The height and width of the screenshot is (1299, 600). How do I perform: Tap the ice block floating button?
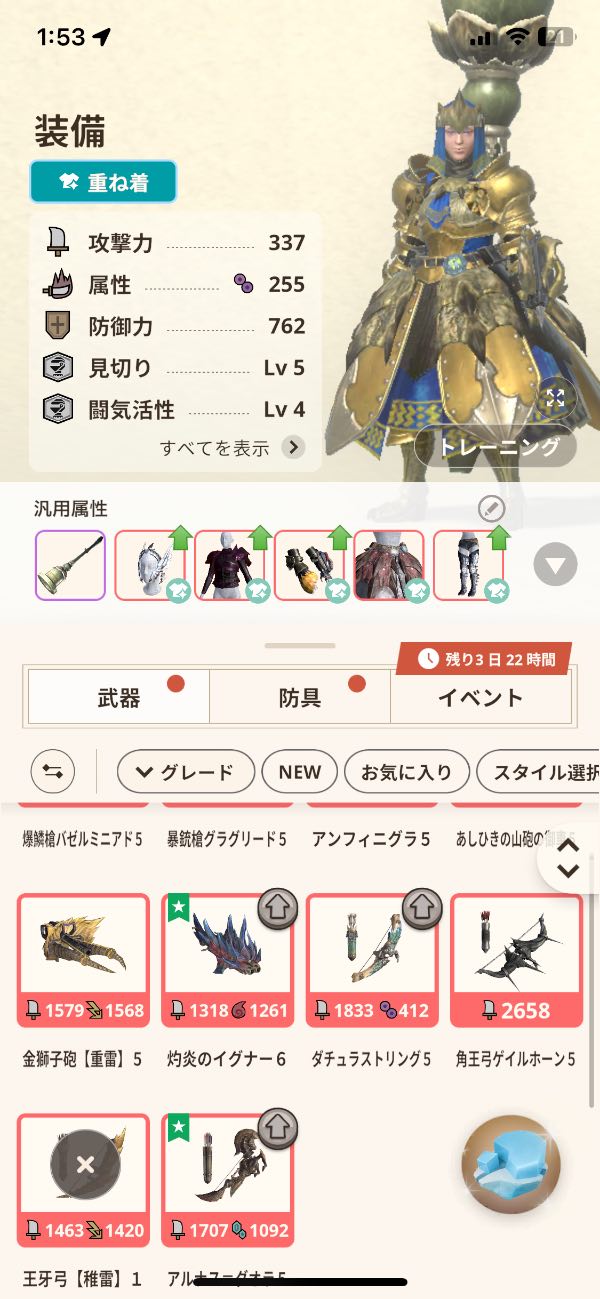[511, 1164]
